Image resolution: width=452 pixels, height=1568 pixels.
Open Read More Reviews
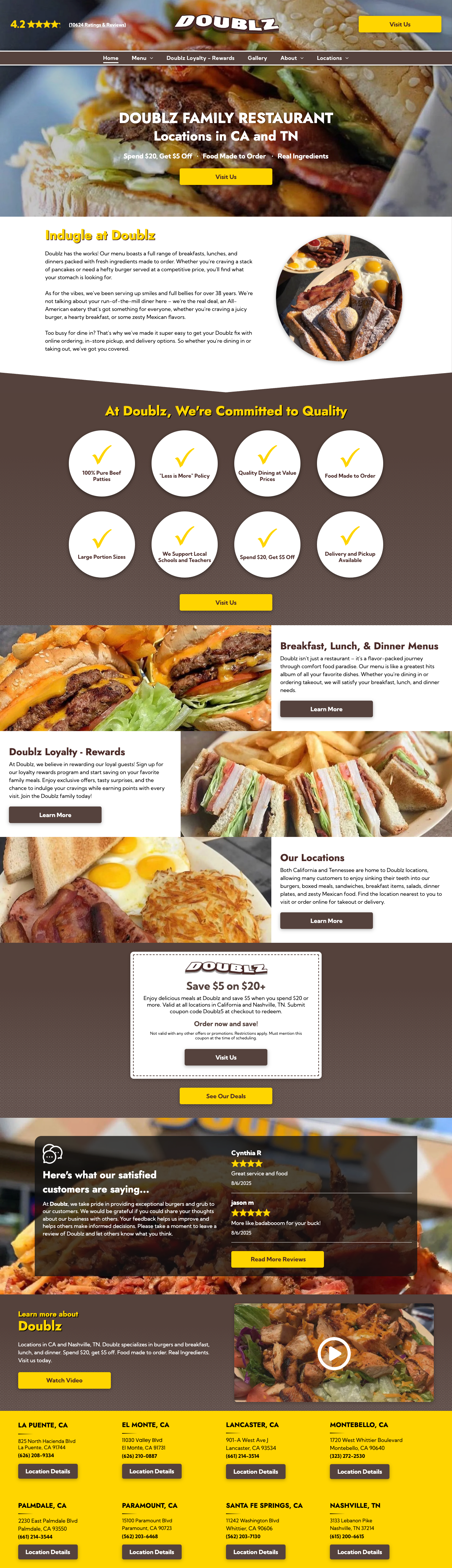[278, 1259]
